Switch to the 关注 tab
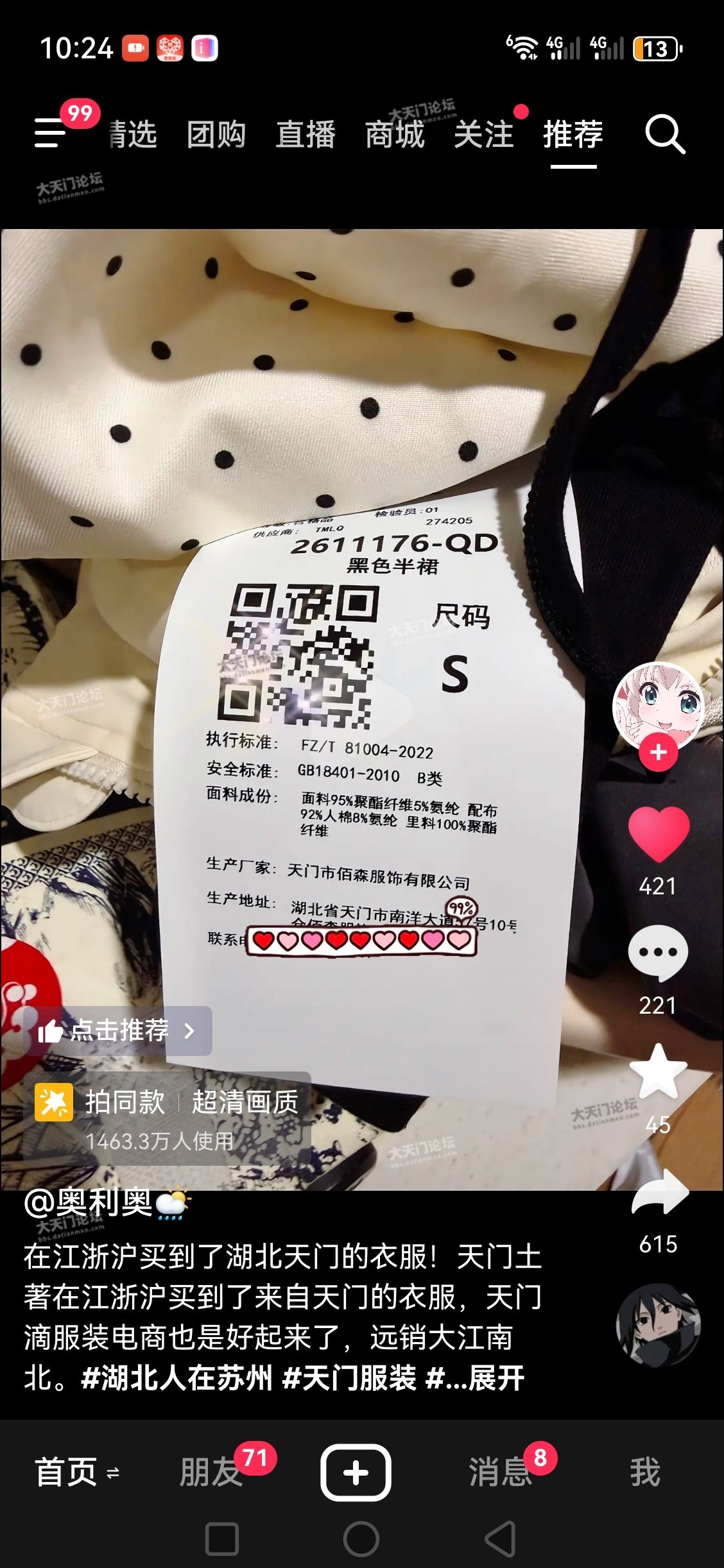The image size is (724, 1568). click(483, 135)
